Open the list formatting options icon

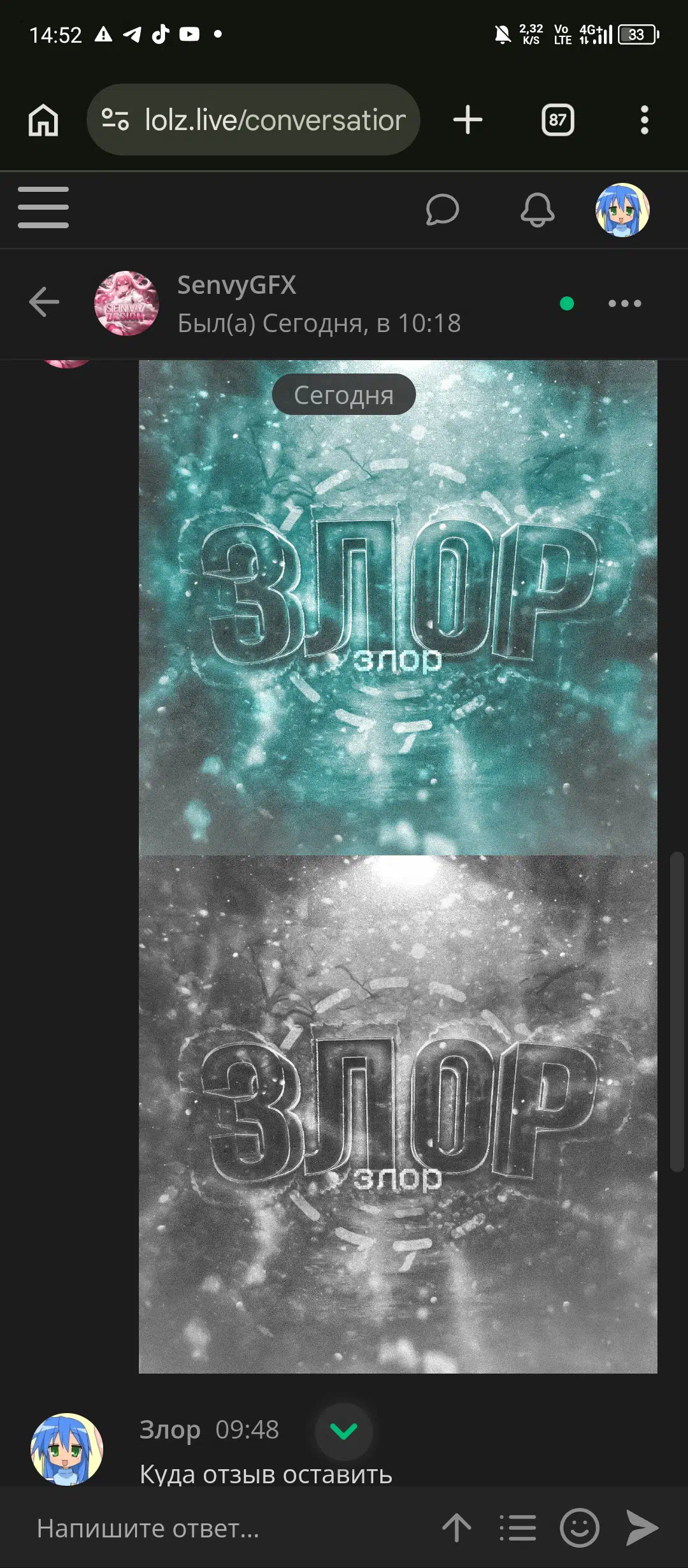point(517,1528)
